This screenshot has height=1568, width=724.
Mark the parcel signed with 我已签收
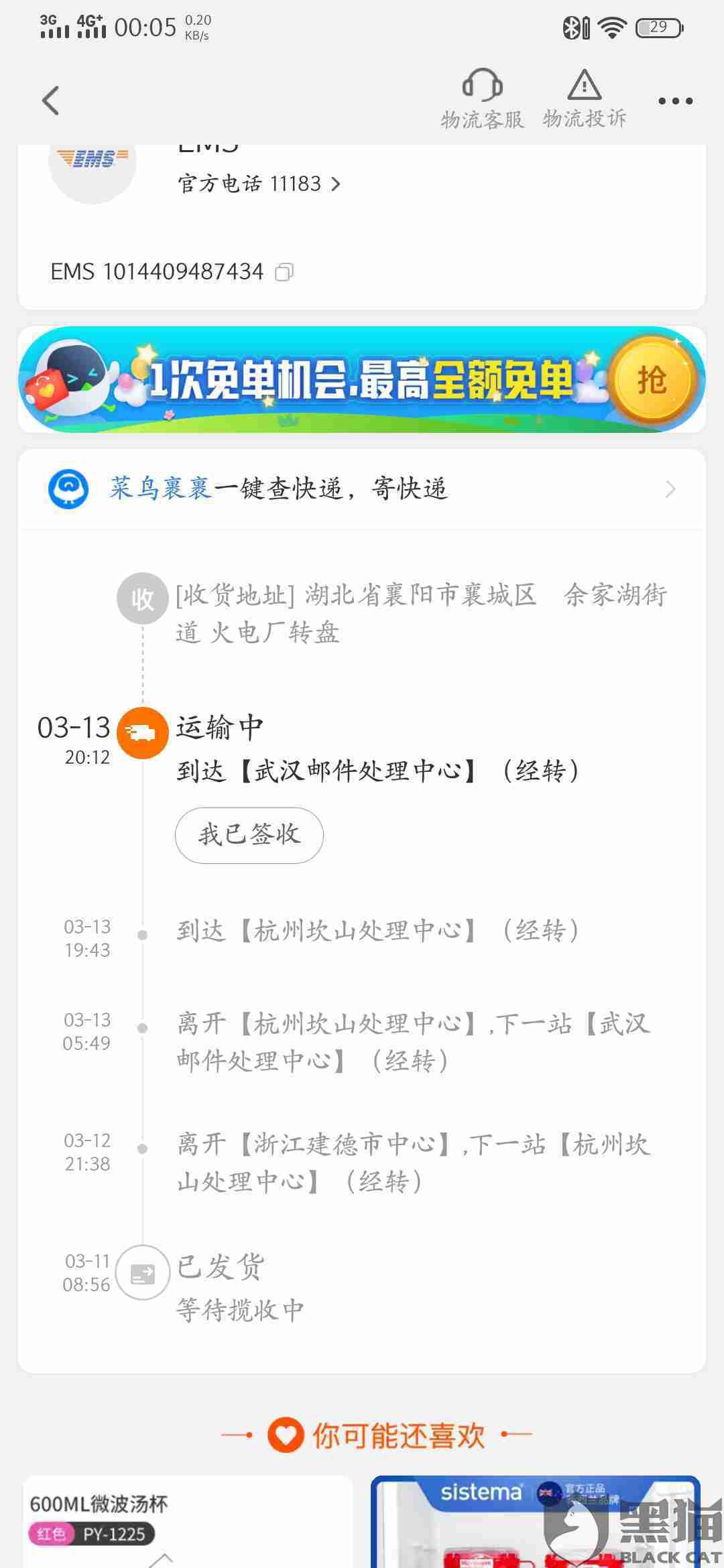click(x=248, y=835)
